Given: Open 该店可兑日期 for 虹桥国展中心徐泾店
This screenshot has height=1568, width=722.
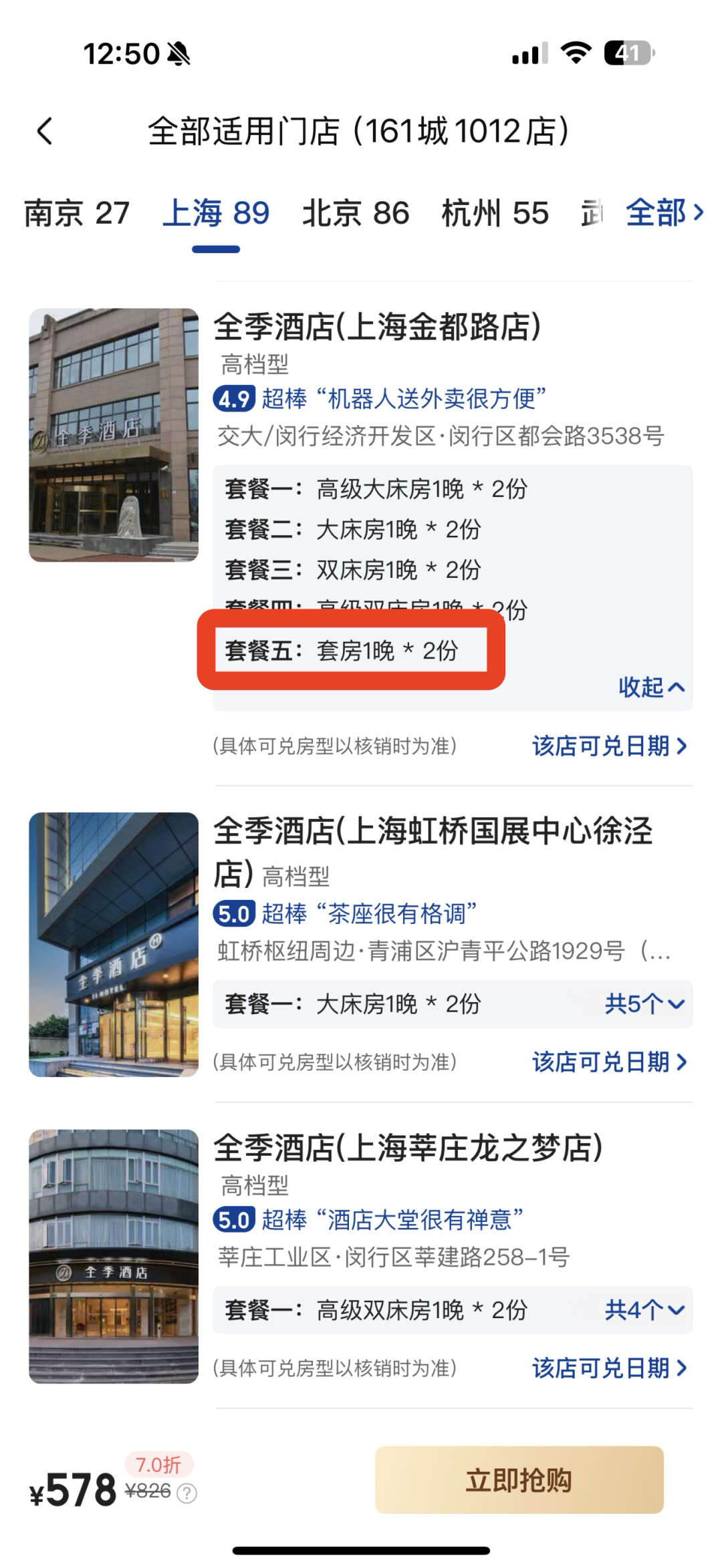Looking at the screenshot, I should pos(610,1062).
